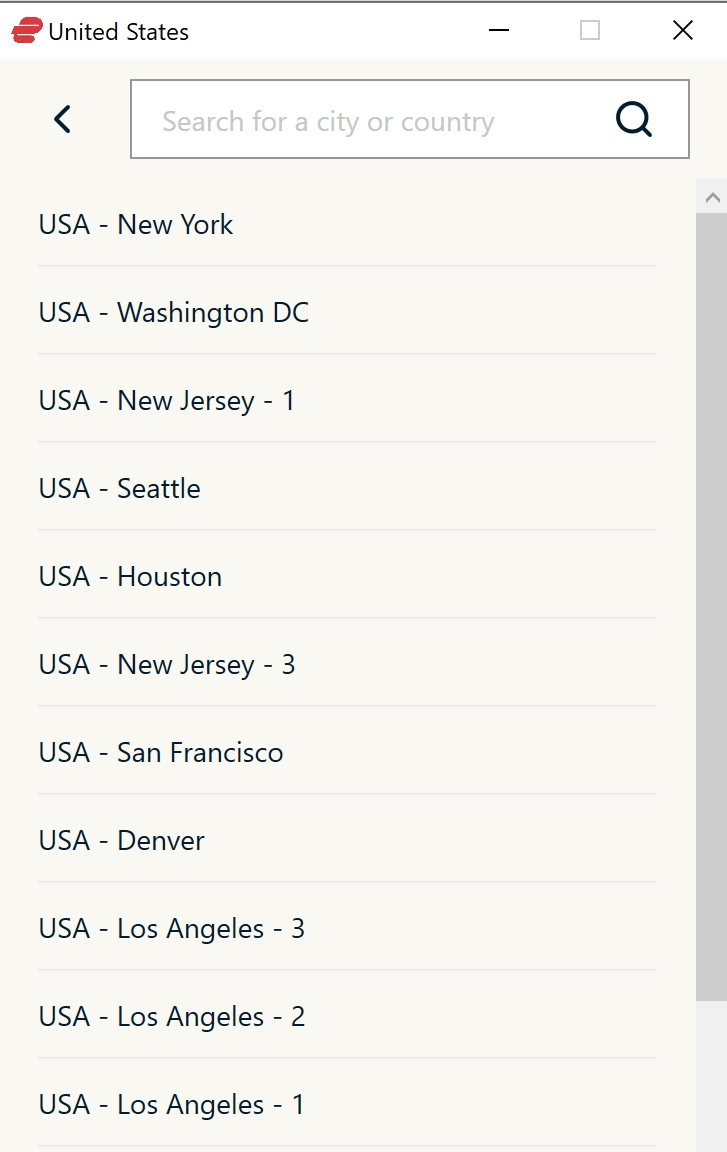Connect to USA - Los Angeles - 3
Image resolution: width=727 pixels, height=1152 pixels.
tap(172, 928)
